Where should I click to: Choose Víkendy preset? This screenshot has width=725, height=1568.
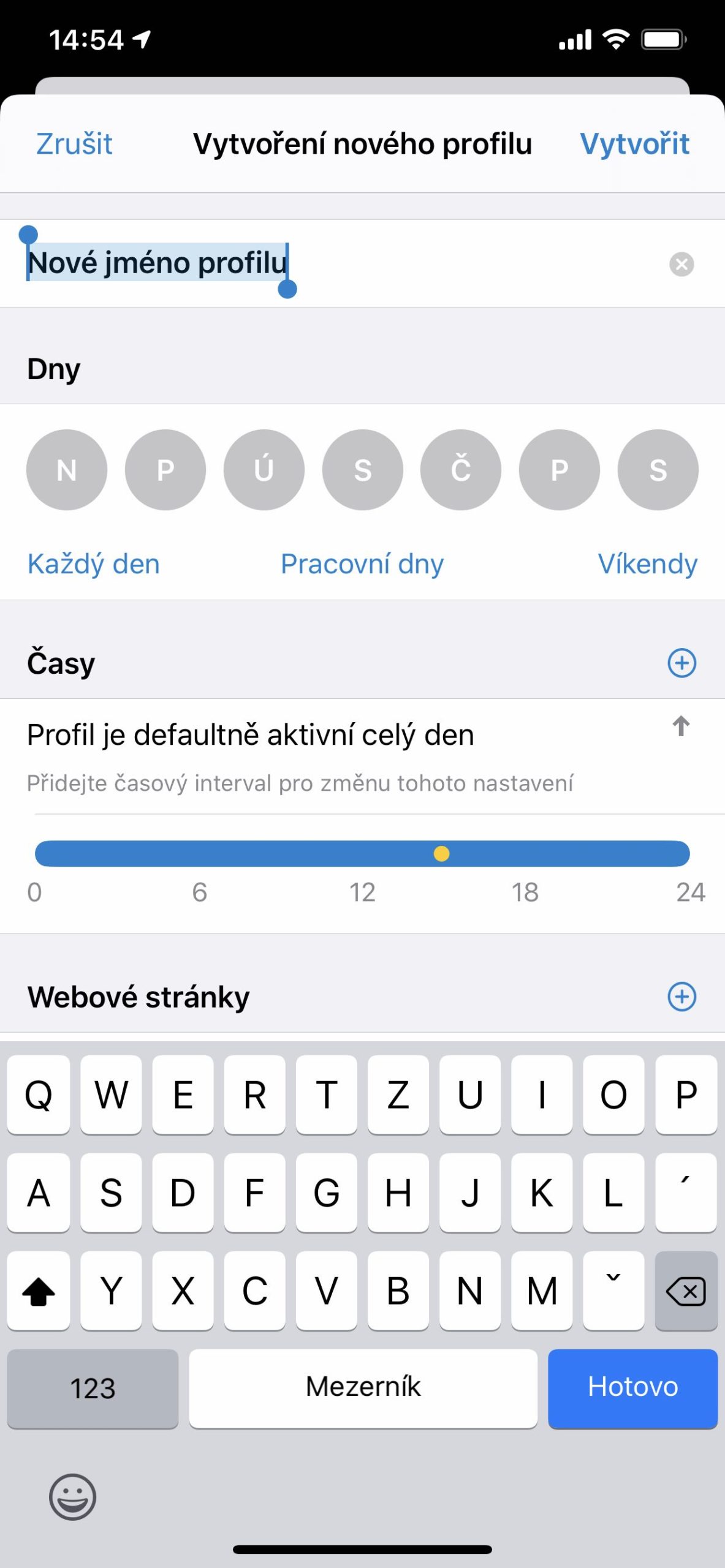(647, 563)
